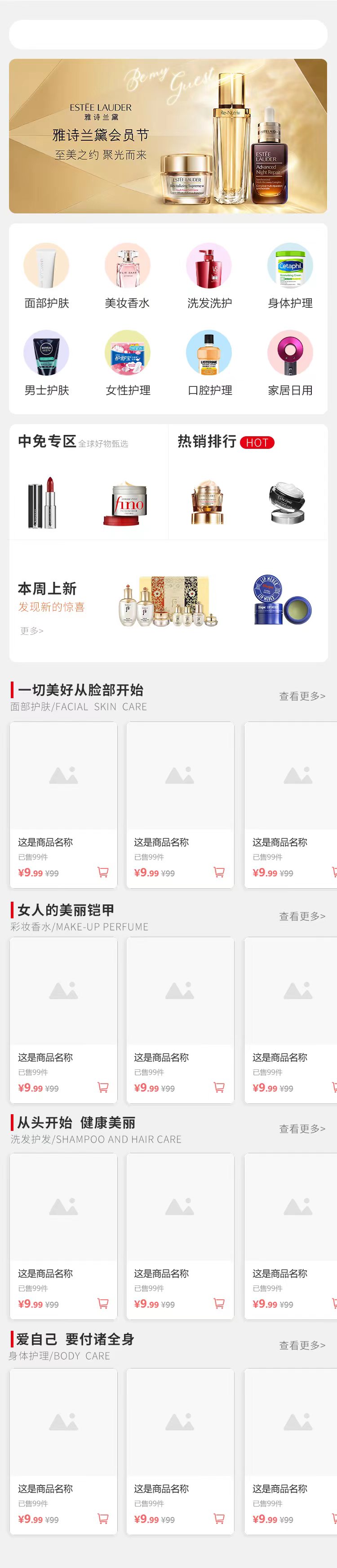
Task: See more in 彩妆香水/MAKE-UP PERFUME section
Action: 302,916
